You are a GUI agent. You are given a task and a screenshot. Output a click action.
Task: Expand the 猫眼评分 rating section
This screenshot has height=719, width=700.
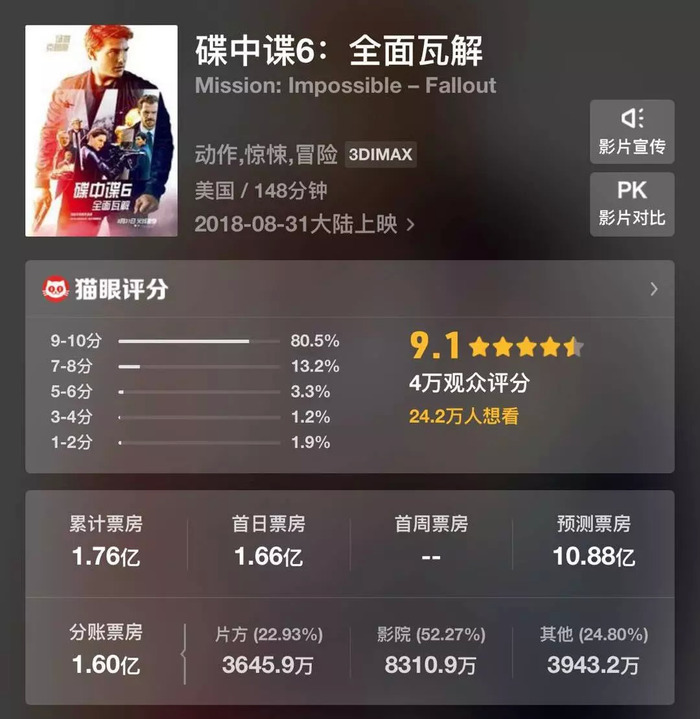pyautogui.click(x=653, y=289)
